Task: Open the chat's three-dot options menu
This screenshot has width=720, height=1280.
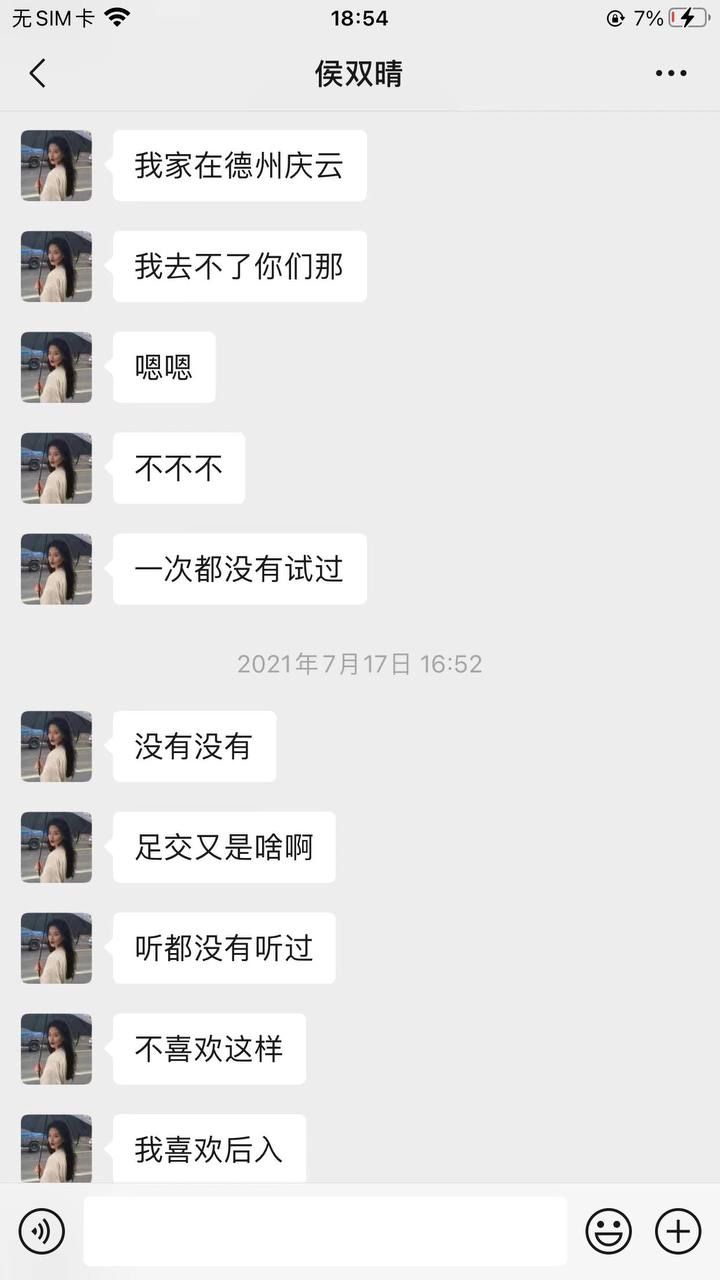Action: click(x=671, y=73)
